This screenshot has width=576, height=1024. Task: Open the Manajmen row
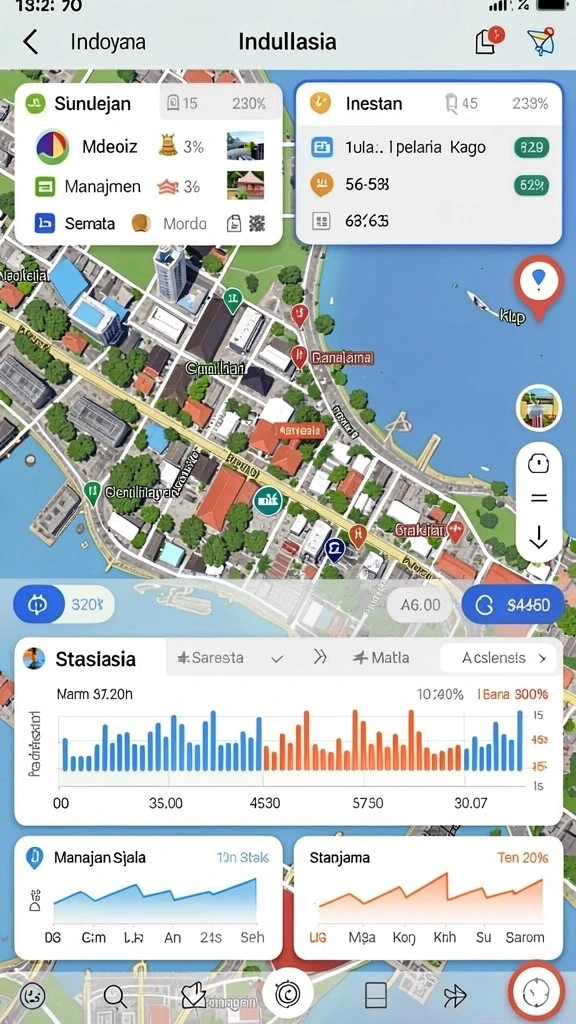tap(149, 187)
